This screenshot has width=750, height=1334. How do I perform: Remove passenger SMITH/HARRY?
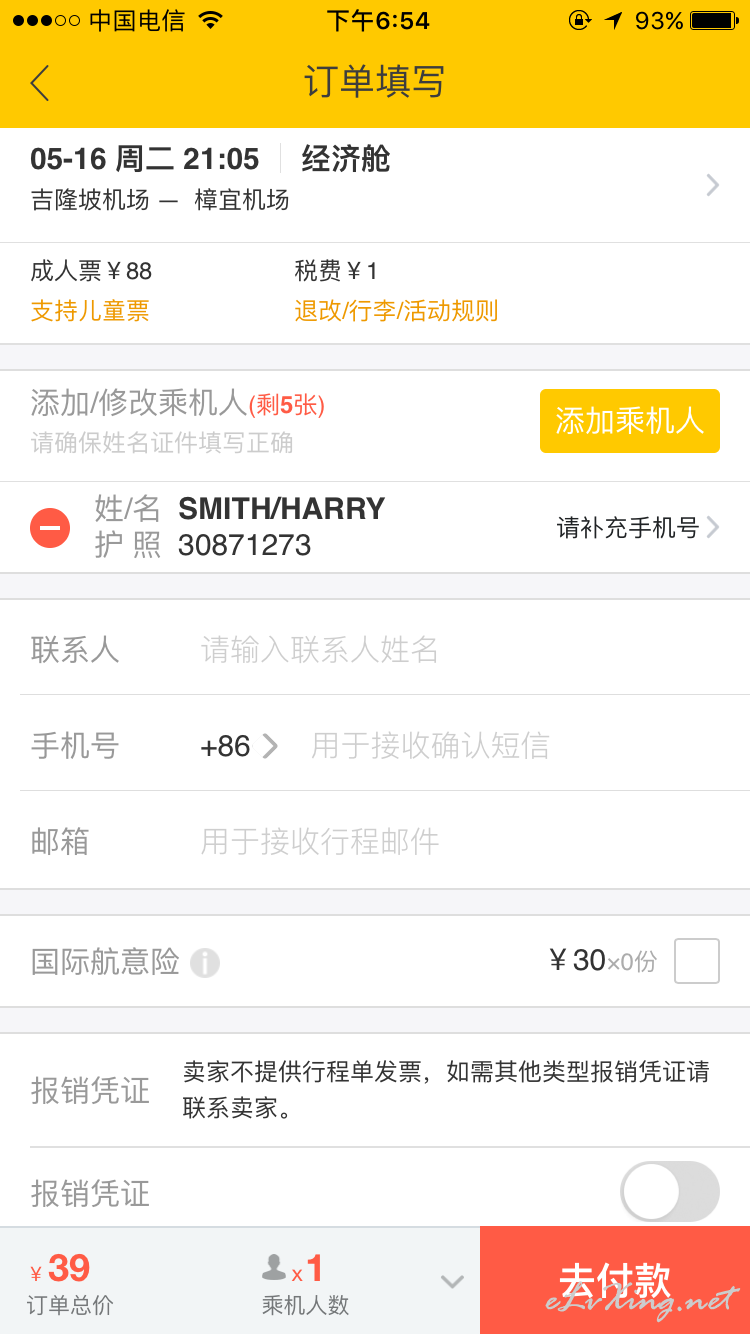tap(50, 527)
